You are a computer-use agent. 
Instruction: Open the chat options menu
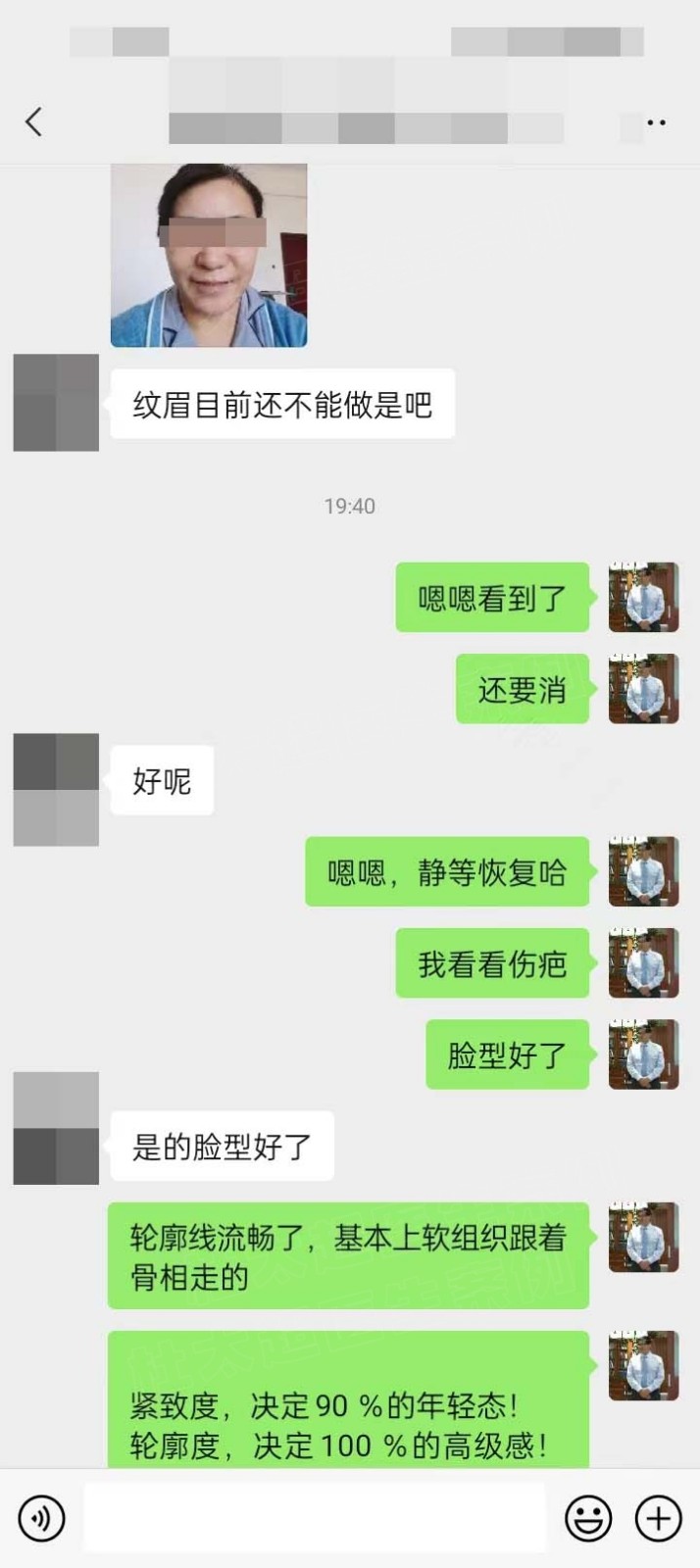point(656,123)
